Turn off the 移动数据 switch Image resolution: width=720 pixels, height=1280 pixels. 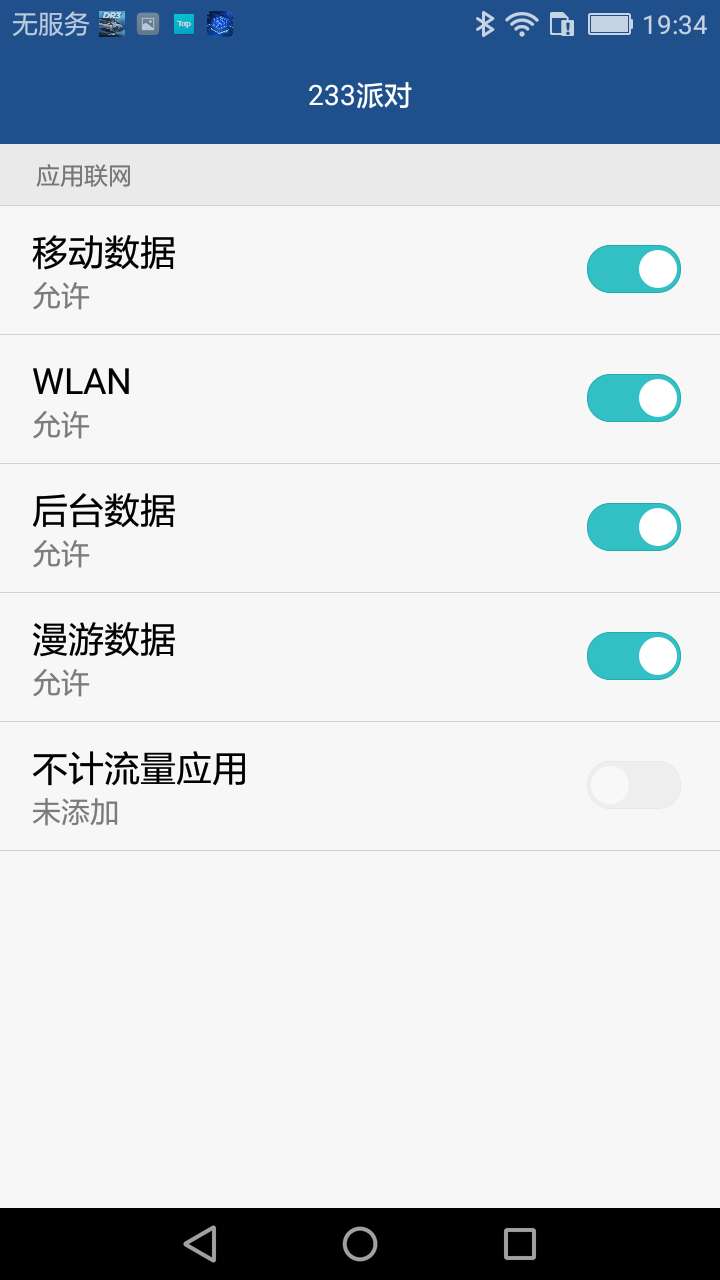click(x=633, y=269)
